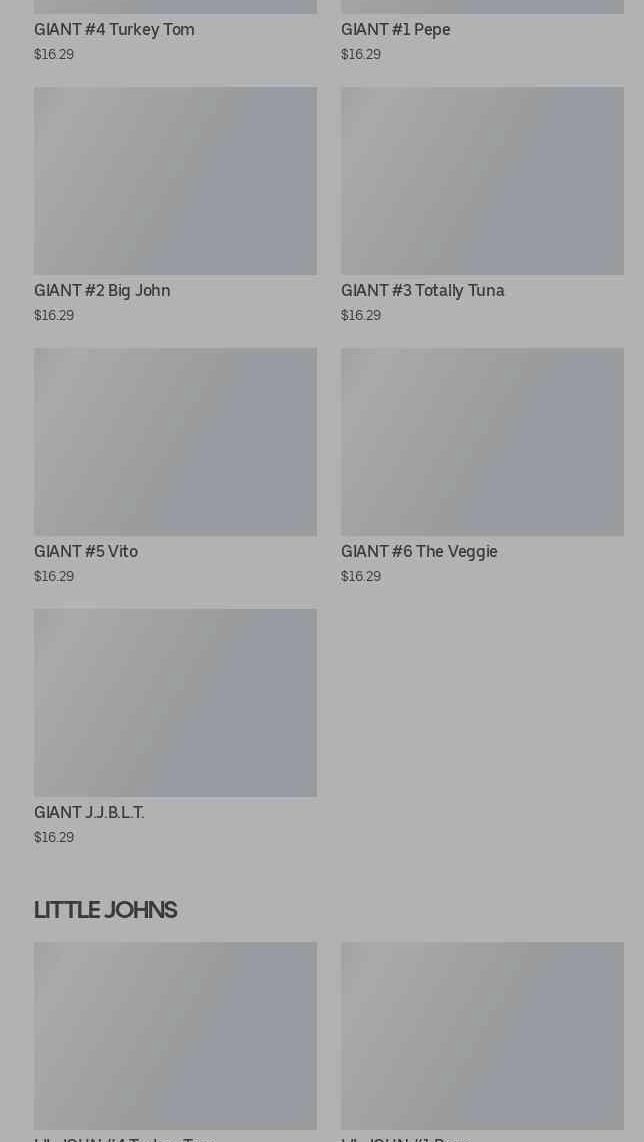The height and width of the screenshot is (1142, 644).
Task: Tap the GIANT #6 The Veggie card
Action: click(482, 466)
